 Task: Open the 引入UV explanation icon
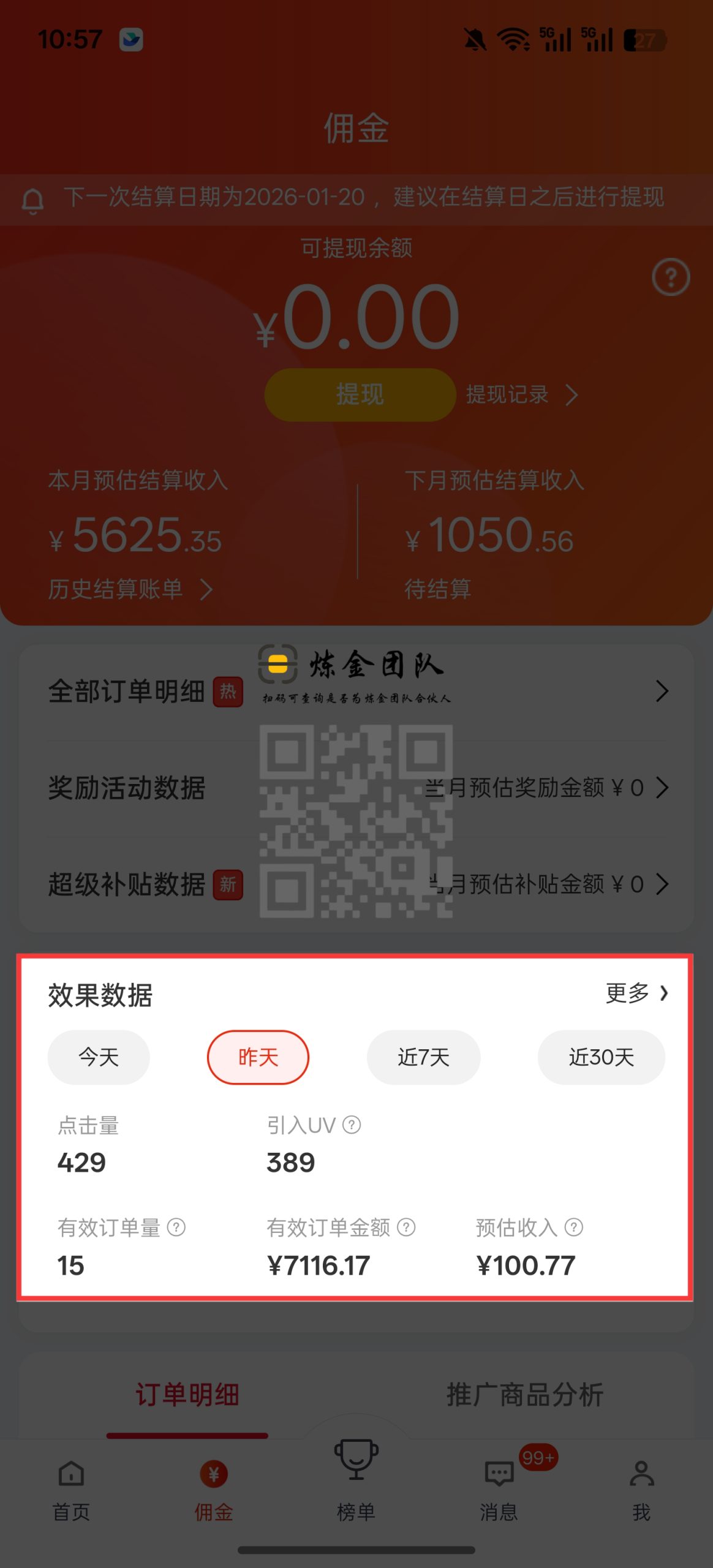(x=352, y=1125)
